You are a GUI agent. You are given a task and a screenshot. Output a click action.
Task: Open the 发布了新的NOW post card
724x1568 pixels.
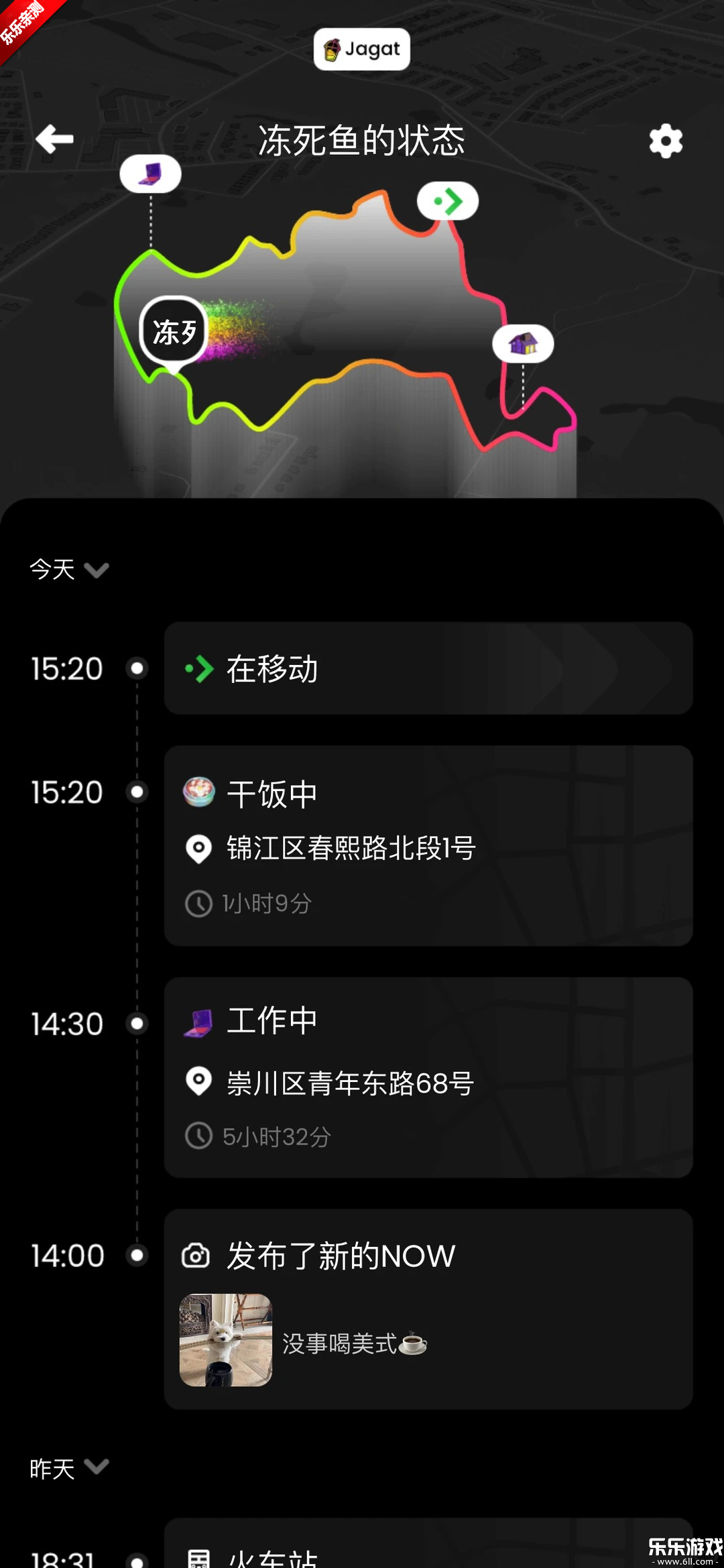428,1309
